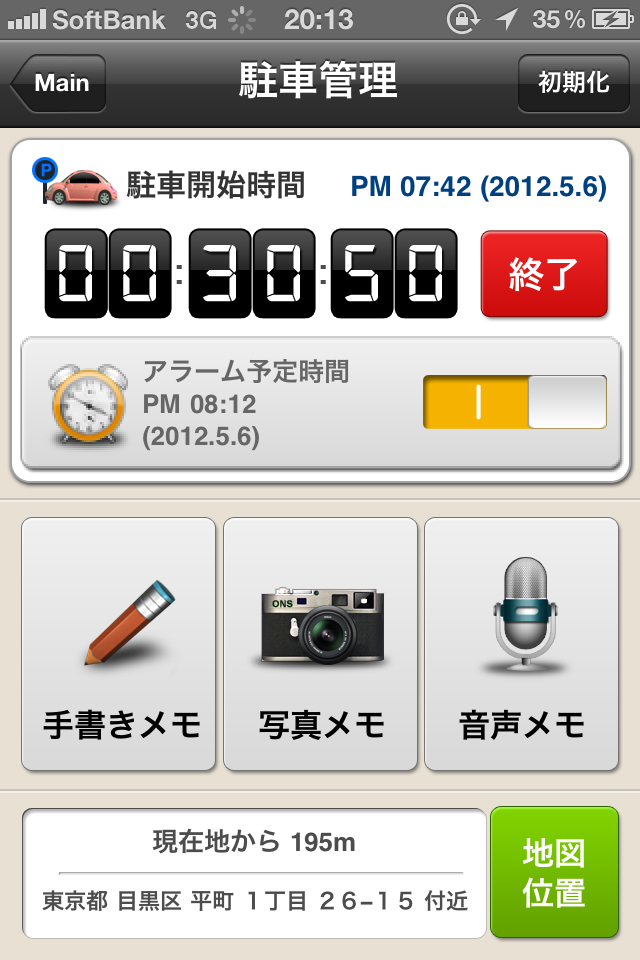Tap the 初期化 reset button
The image size is (640, 960).
(573, 84)
